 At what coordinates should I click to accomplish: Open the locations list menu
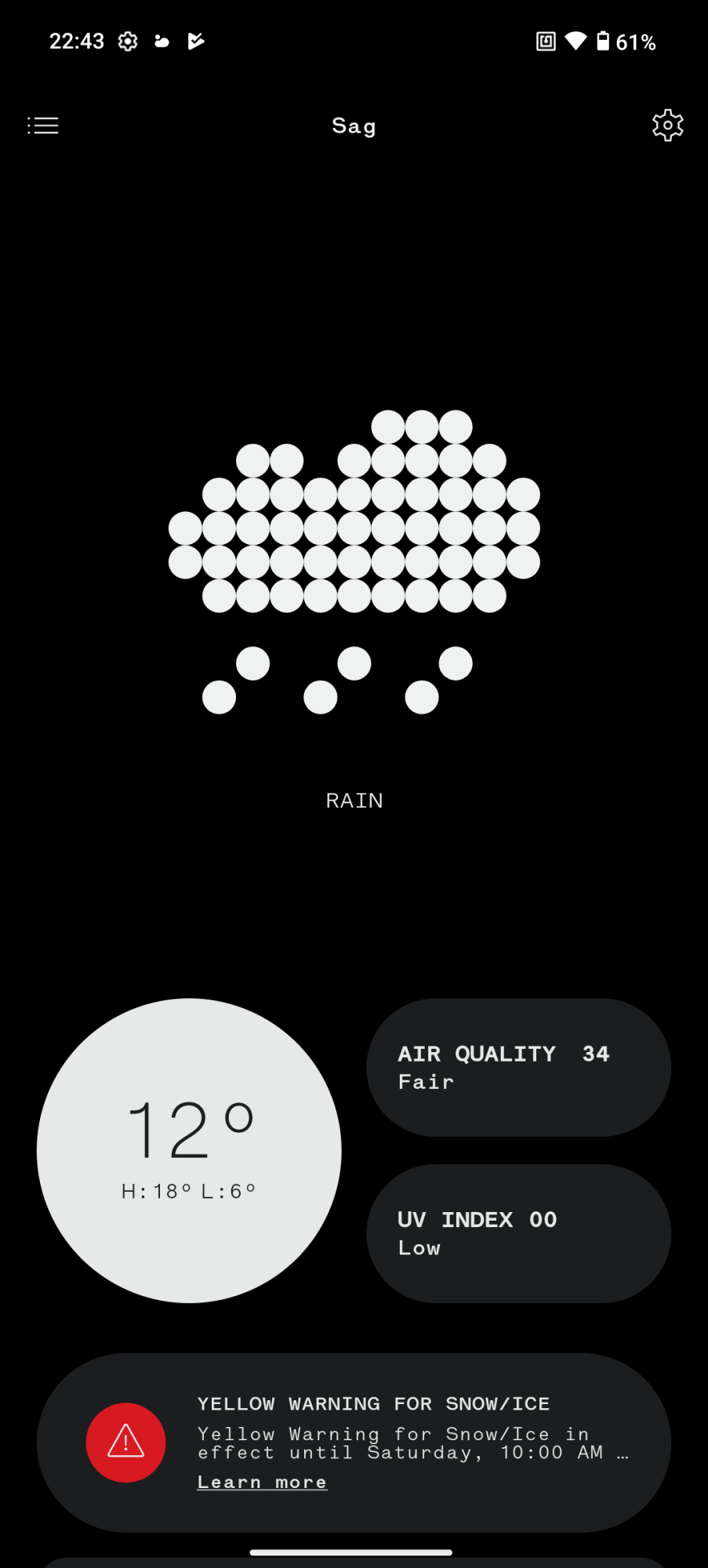pyautogui.click(x=43, y=125)
